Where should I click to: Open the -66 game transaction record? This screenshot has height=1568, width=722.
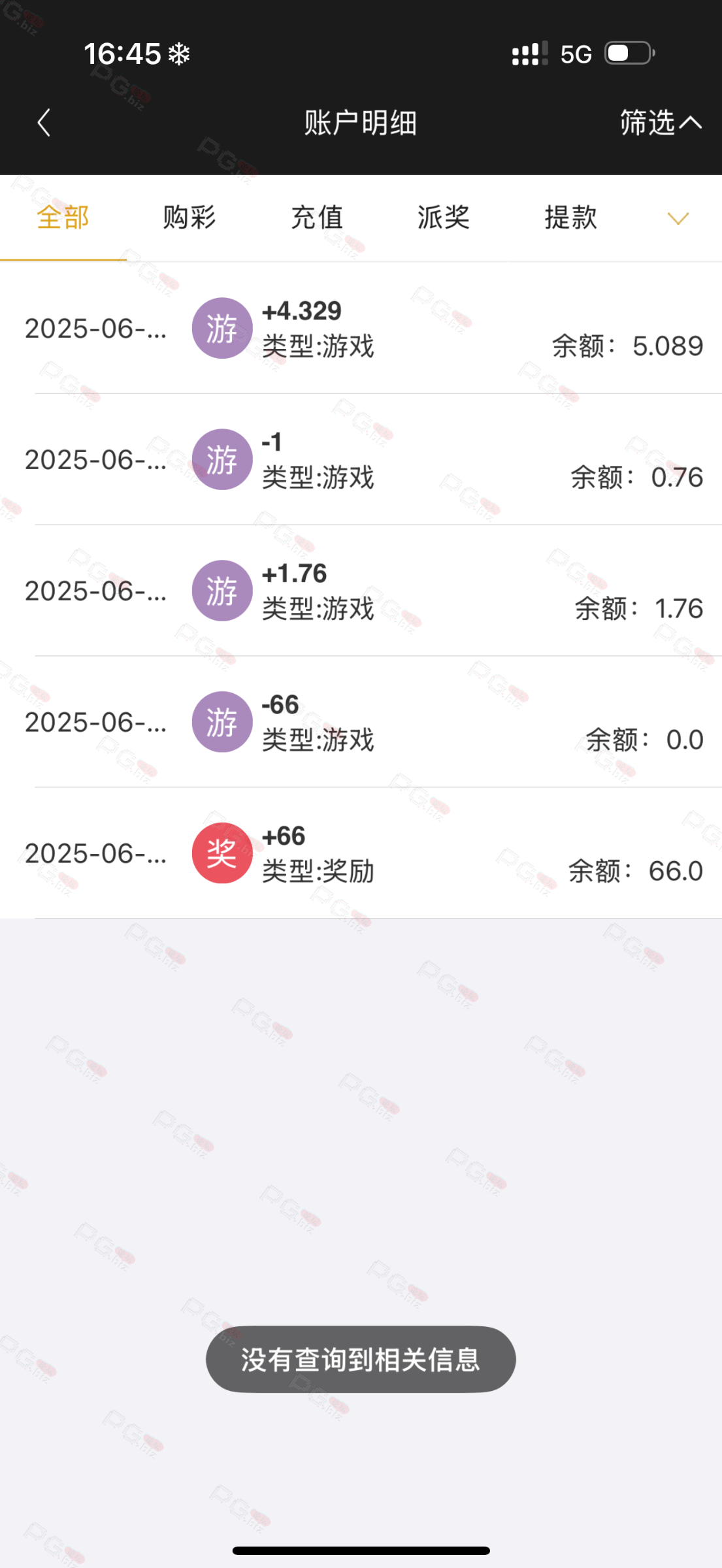(361, 722)
